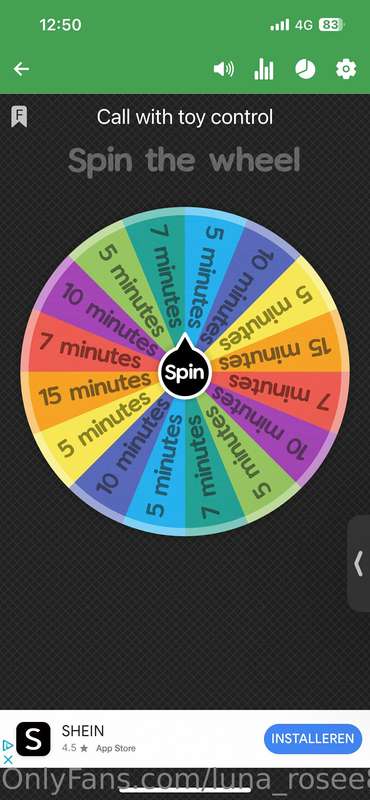Viewport: 370px width, 800px height.
Task: Open the results bar chart
Action: [264, 69]
